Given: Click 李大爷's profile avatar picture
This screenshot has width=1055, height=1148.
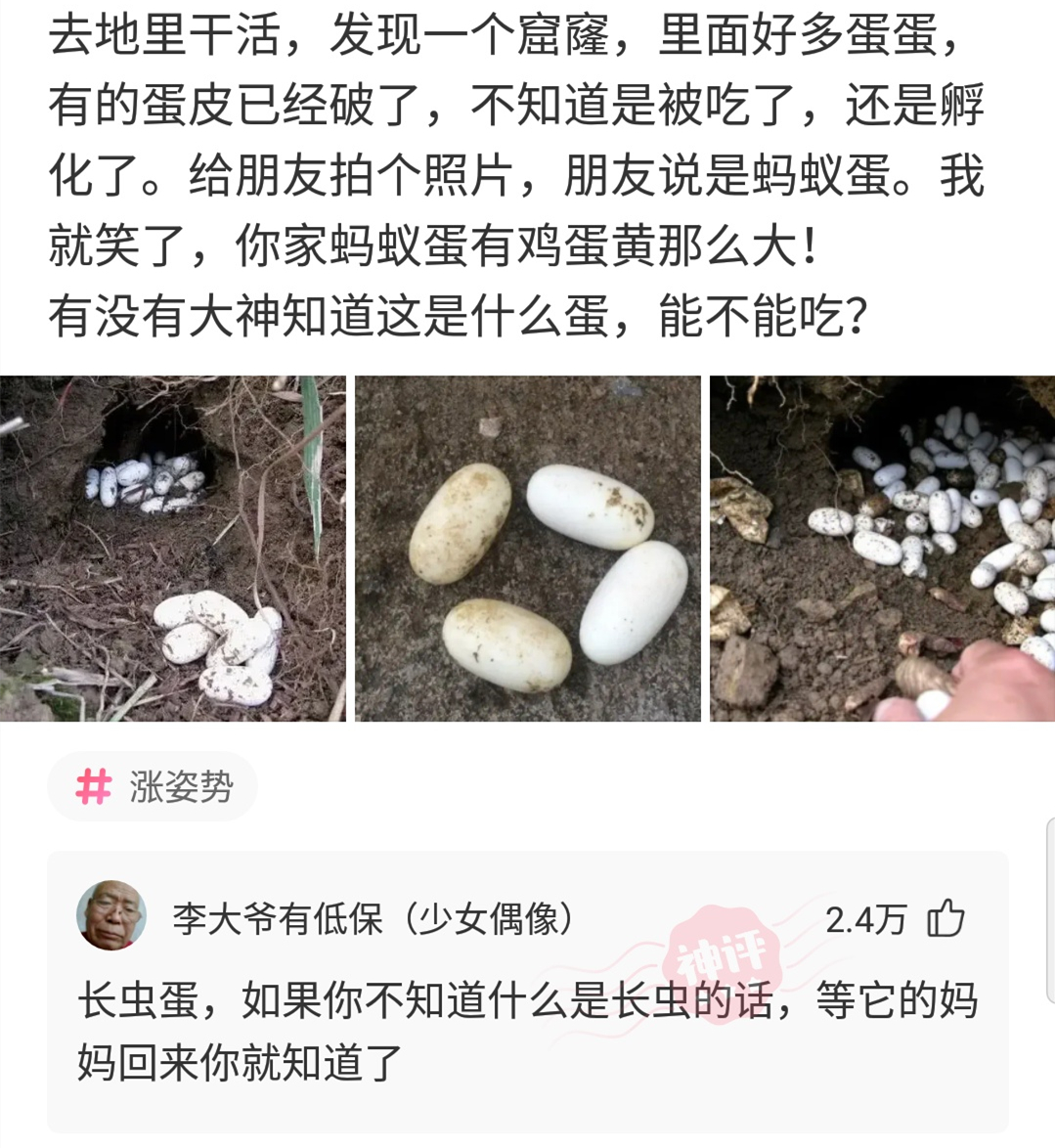Looking at the screenshot, I should pos(108,917).
